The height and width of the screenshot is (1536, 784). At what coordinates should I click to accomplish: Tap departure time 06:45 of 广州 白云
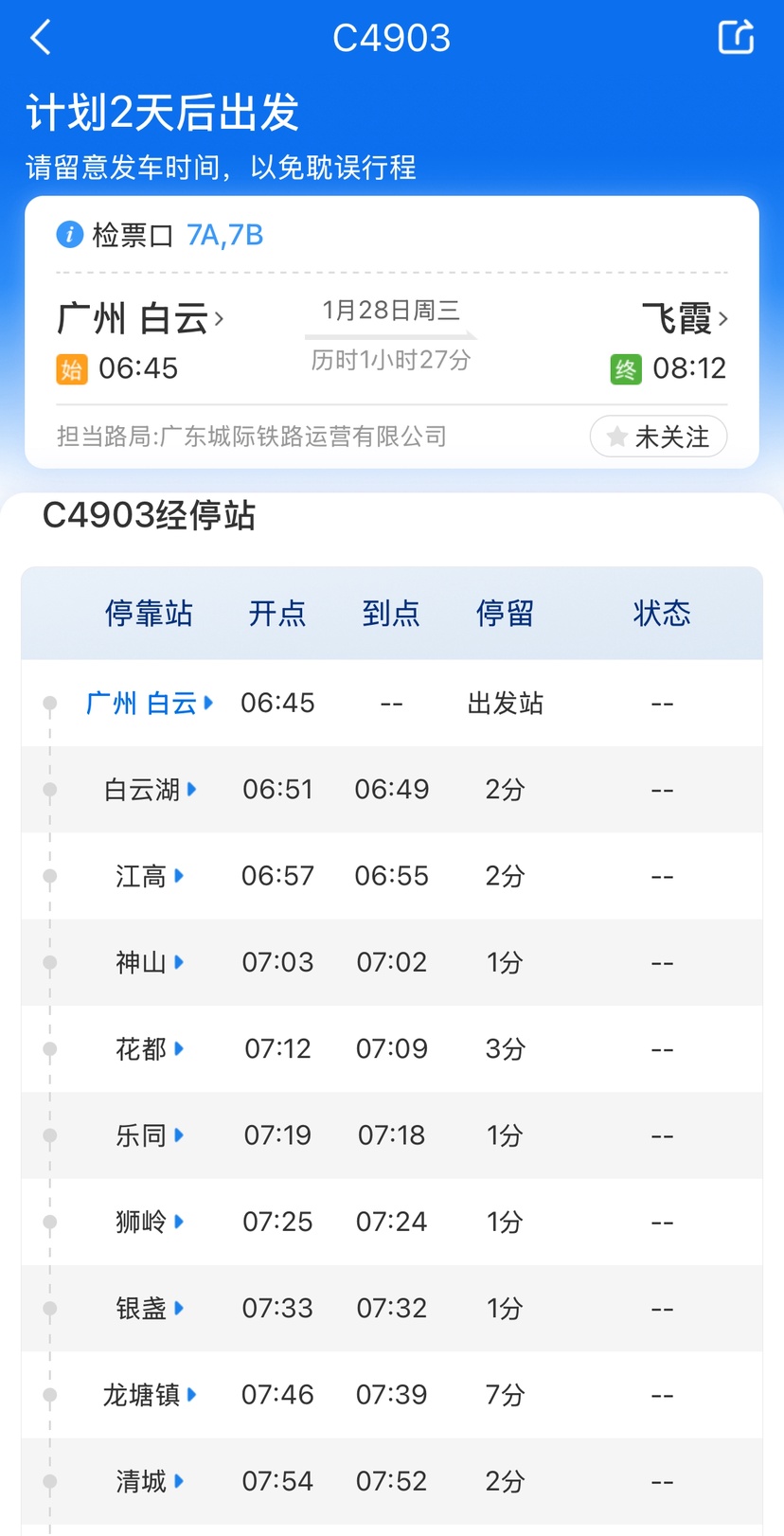tap(277, 703)
